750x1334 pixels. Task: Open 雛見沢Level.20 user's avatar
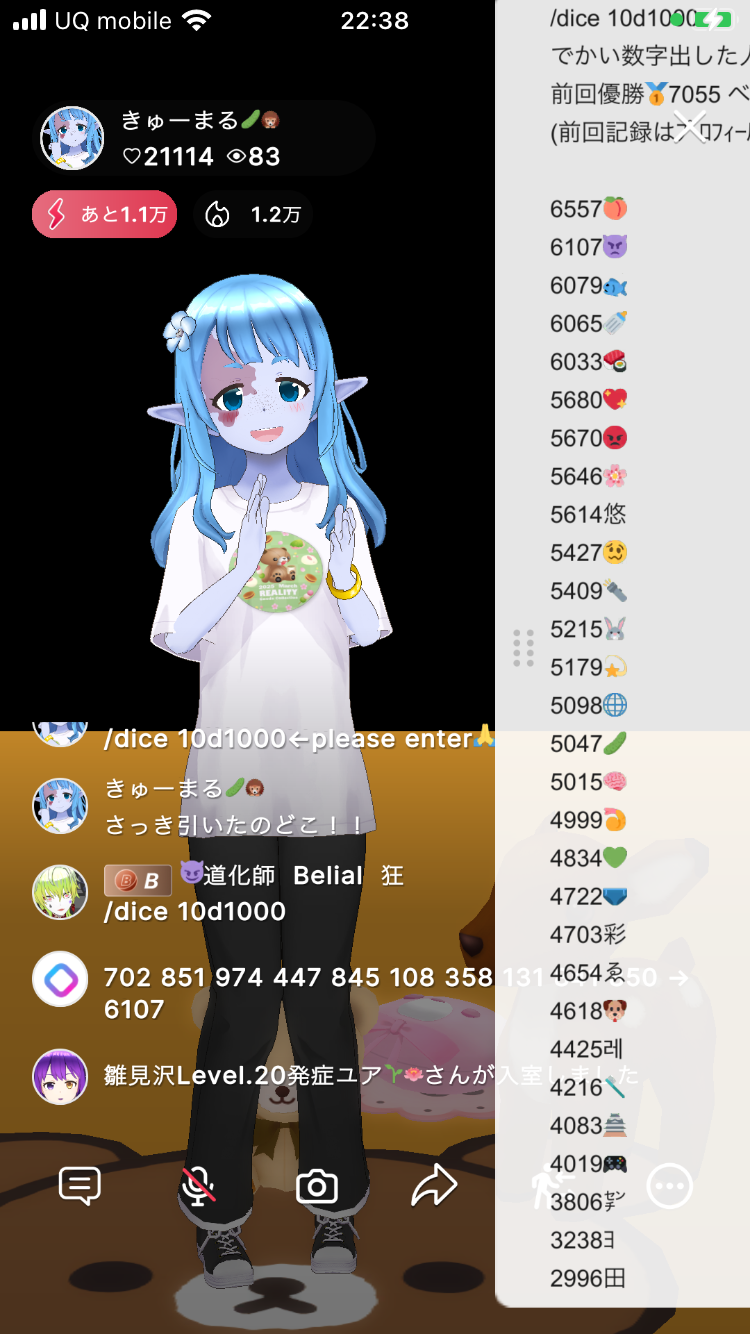60,1076
